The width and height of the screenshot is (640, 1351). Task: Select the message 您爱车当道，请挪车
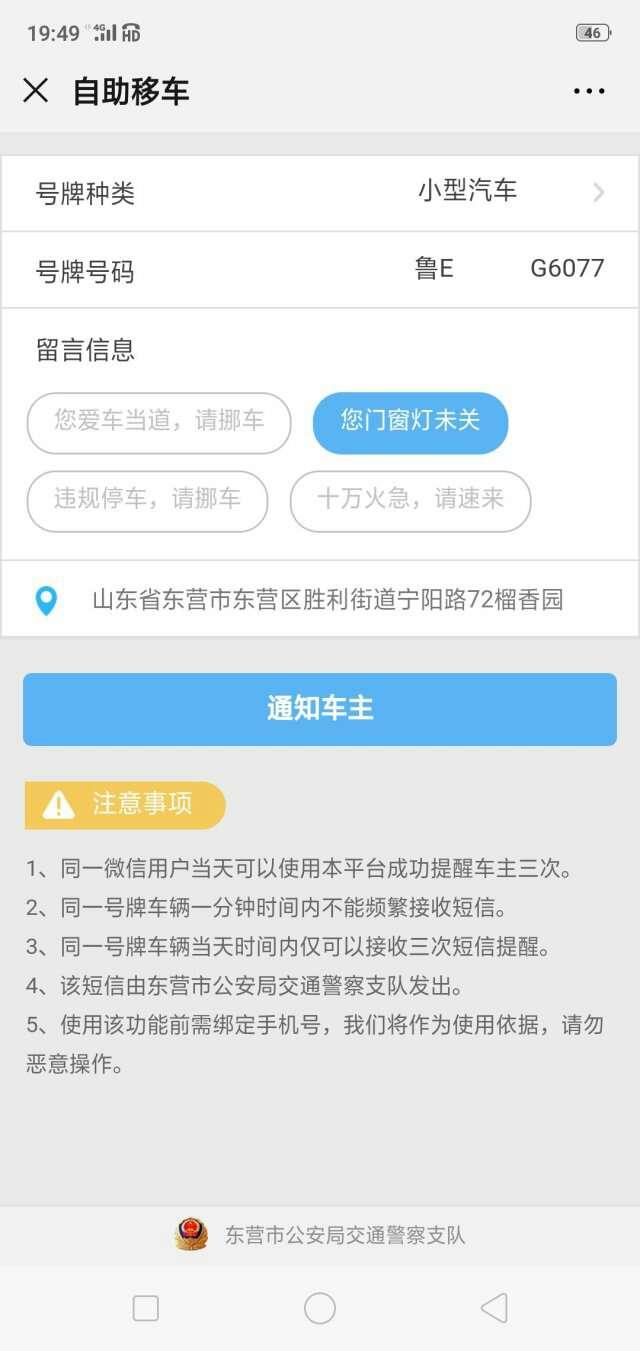159,422
